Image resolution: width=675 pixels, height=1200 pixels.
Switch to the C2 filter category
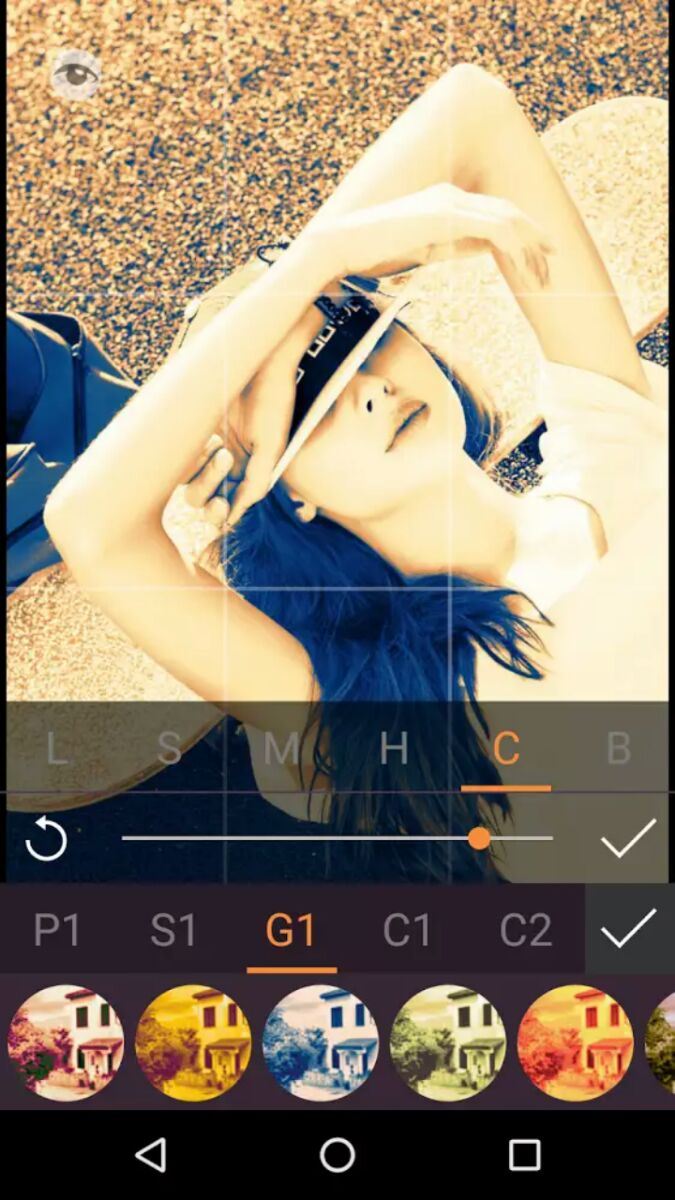point(526,930)
